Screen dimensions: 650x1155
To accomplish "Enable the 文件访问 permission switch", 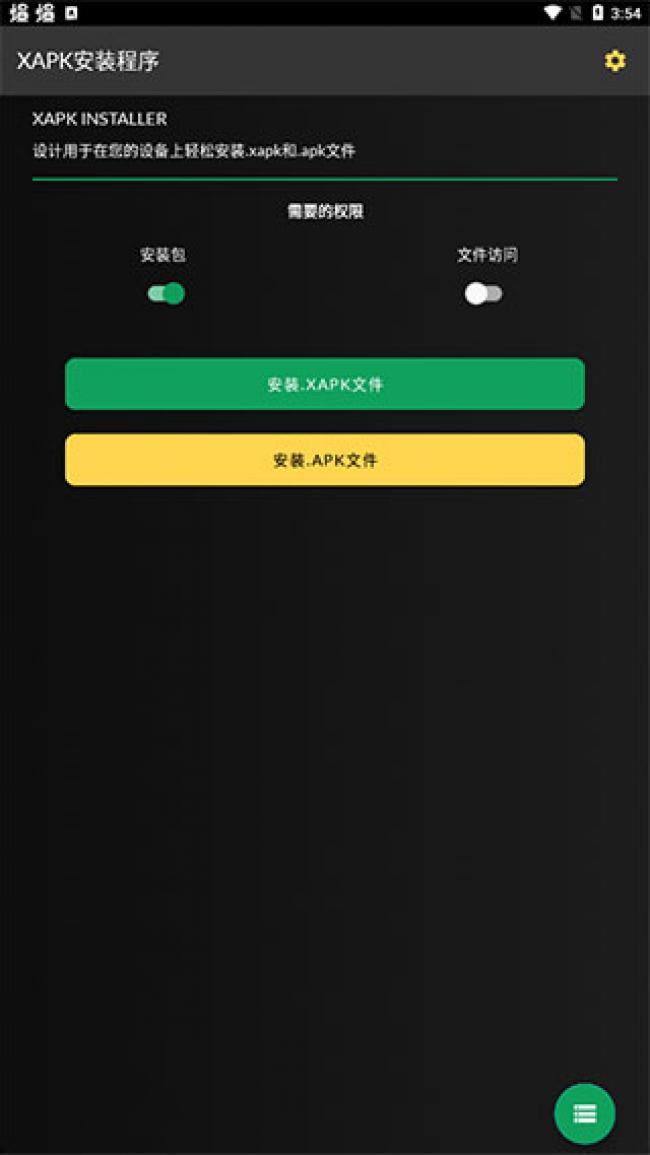I will point(483,293).
